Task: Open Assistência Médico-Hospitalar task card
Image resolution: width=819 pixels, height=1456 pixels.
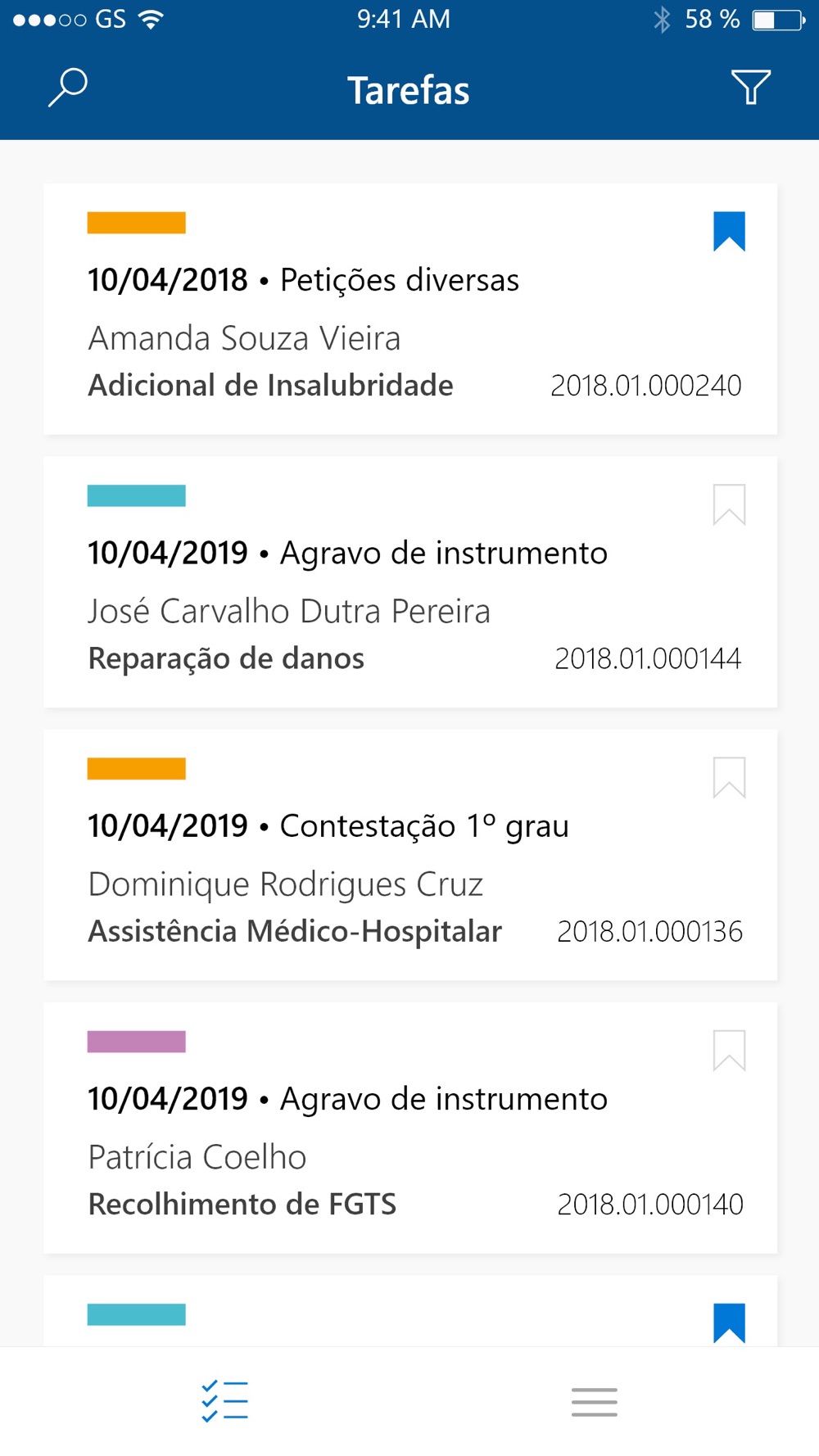Action: click(410, 855)
